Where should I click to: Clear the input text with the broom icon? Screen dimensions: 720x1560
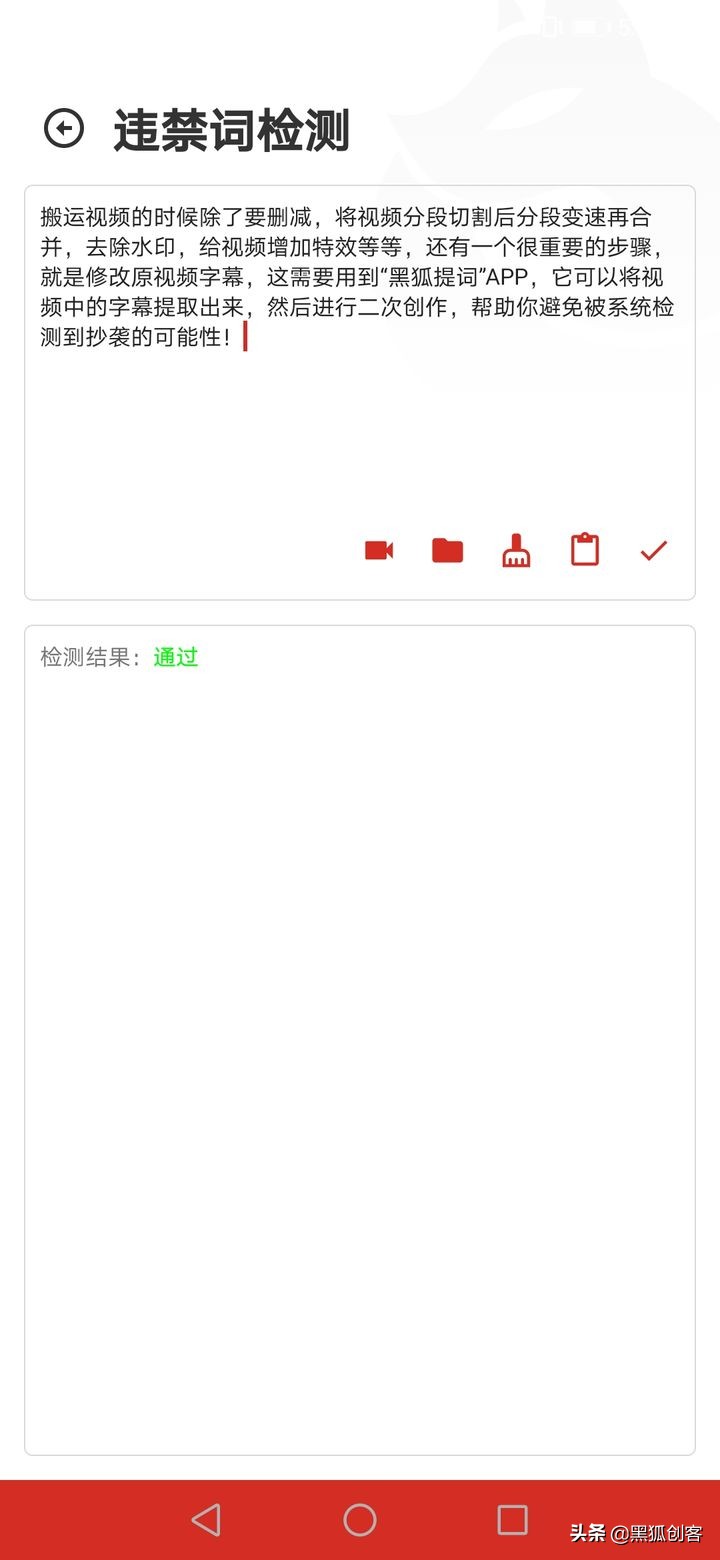pos(514,549)
